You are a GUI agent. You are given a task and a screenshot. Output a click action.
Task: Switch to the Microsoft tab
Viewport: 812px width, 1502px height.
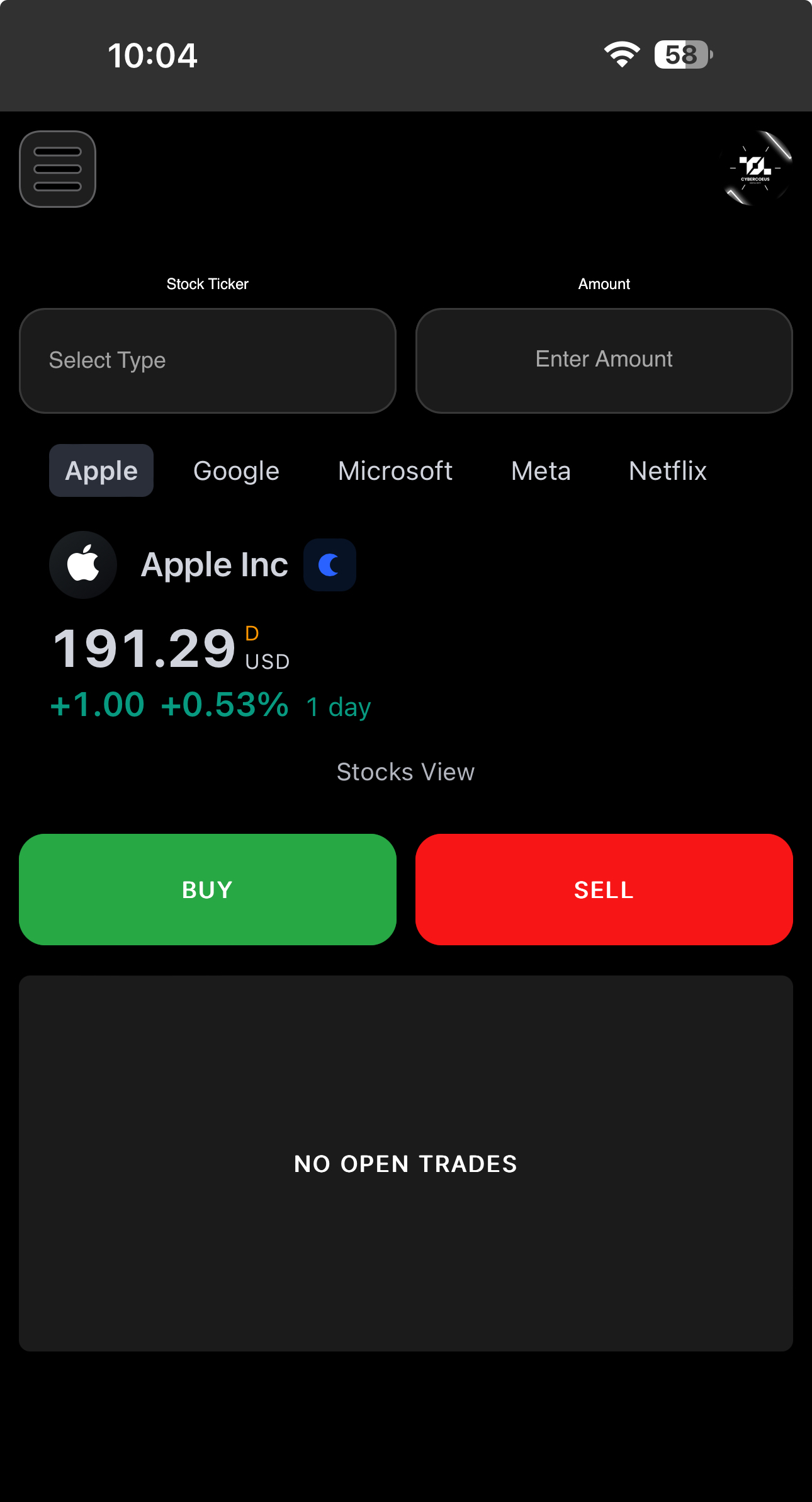tap(395, 470)
